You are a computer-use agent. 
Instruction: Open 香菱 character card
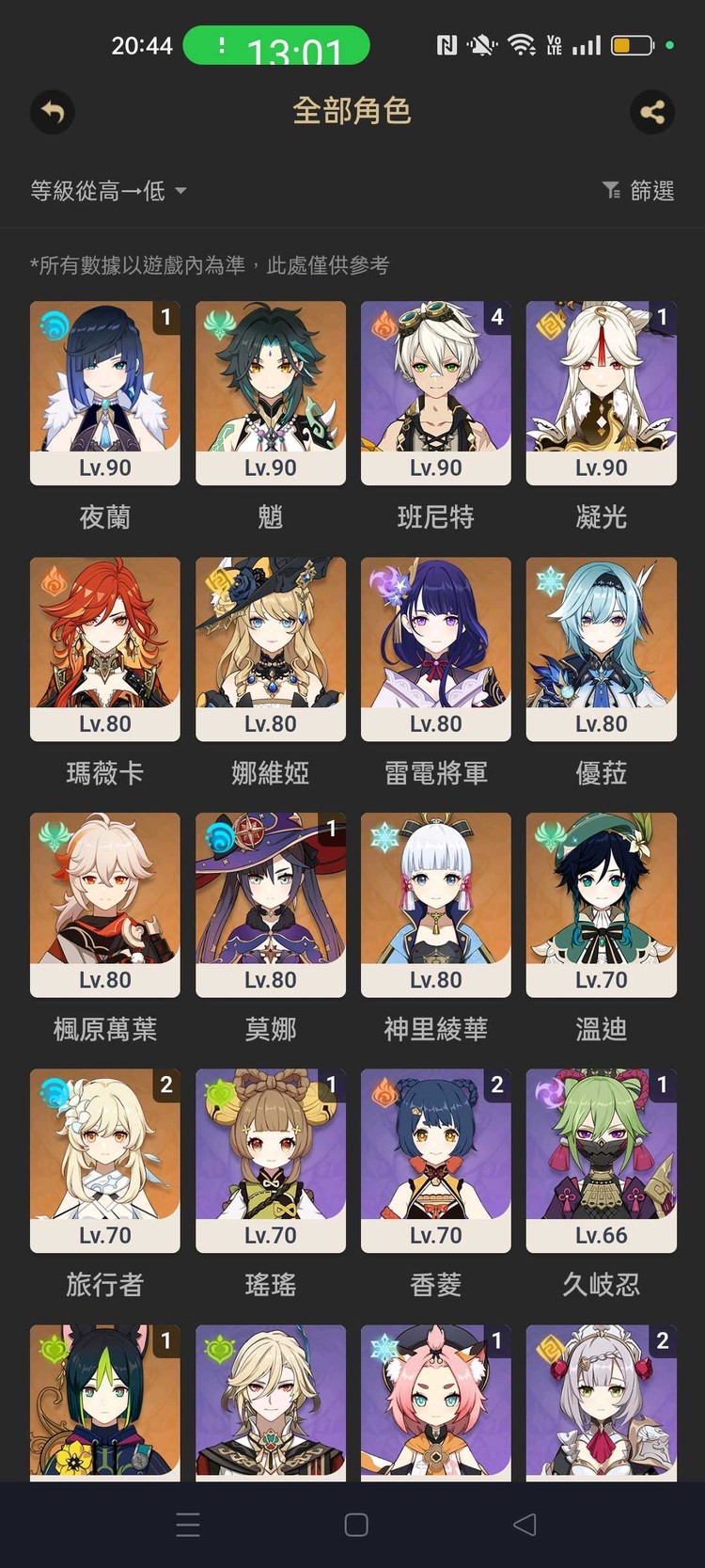point(436,1161)
